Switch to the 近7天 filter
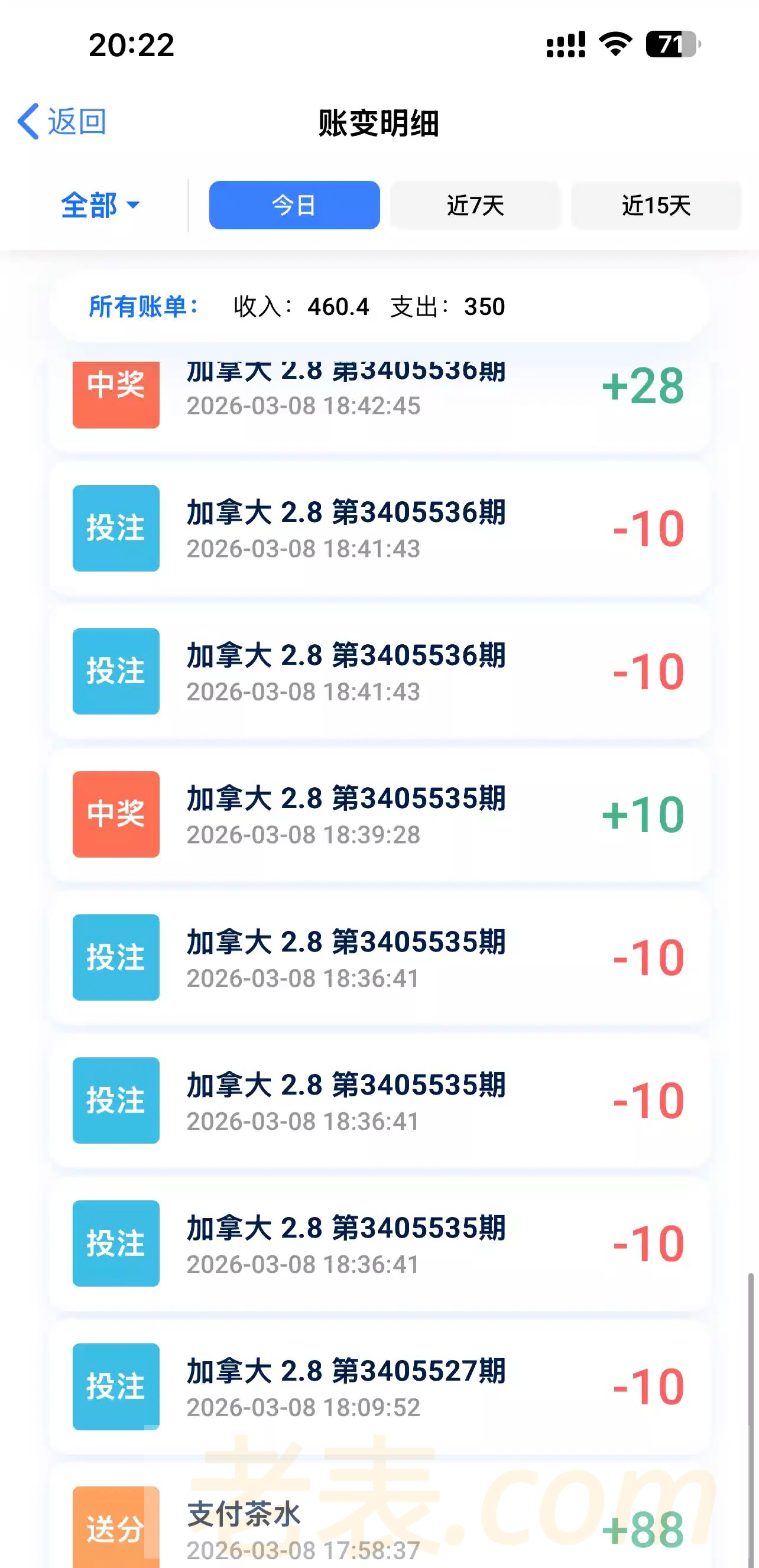This screenshot has height=1568, width=759. (x=475, y=205)
